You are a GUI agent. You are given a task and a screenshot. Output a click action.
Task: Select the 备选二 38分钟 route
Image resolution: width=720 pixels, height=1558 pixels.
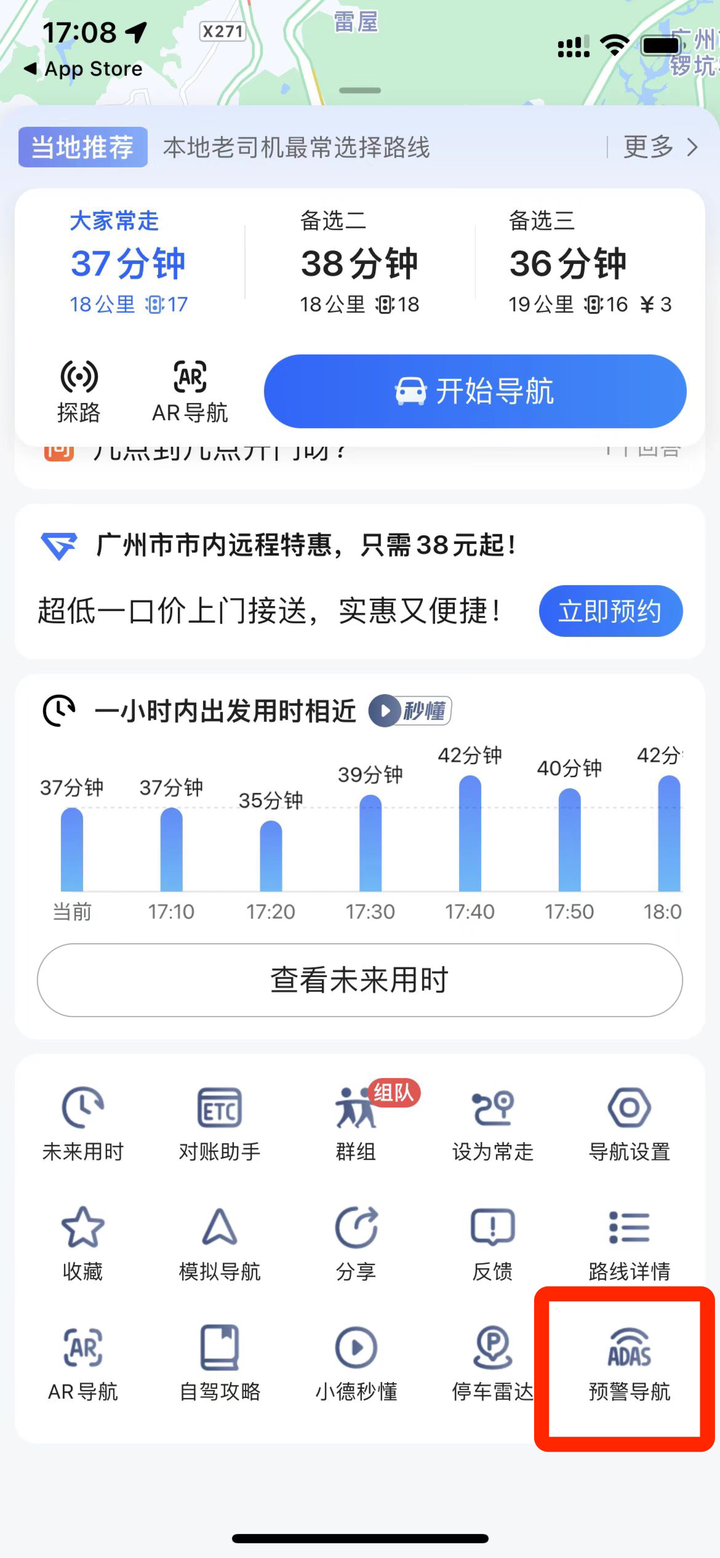[360, 262]
